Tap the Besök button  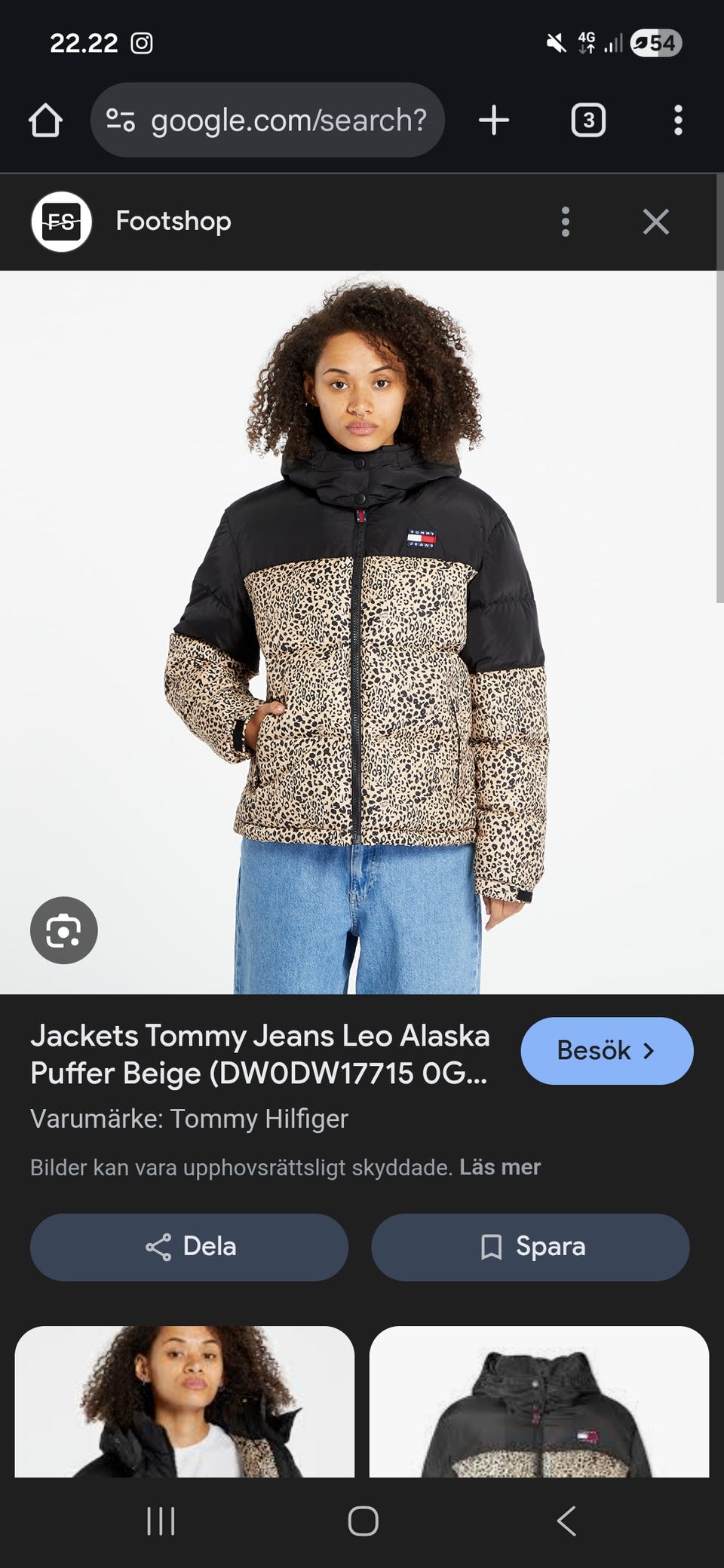coord(606,1051)
